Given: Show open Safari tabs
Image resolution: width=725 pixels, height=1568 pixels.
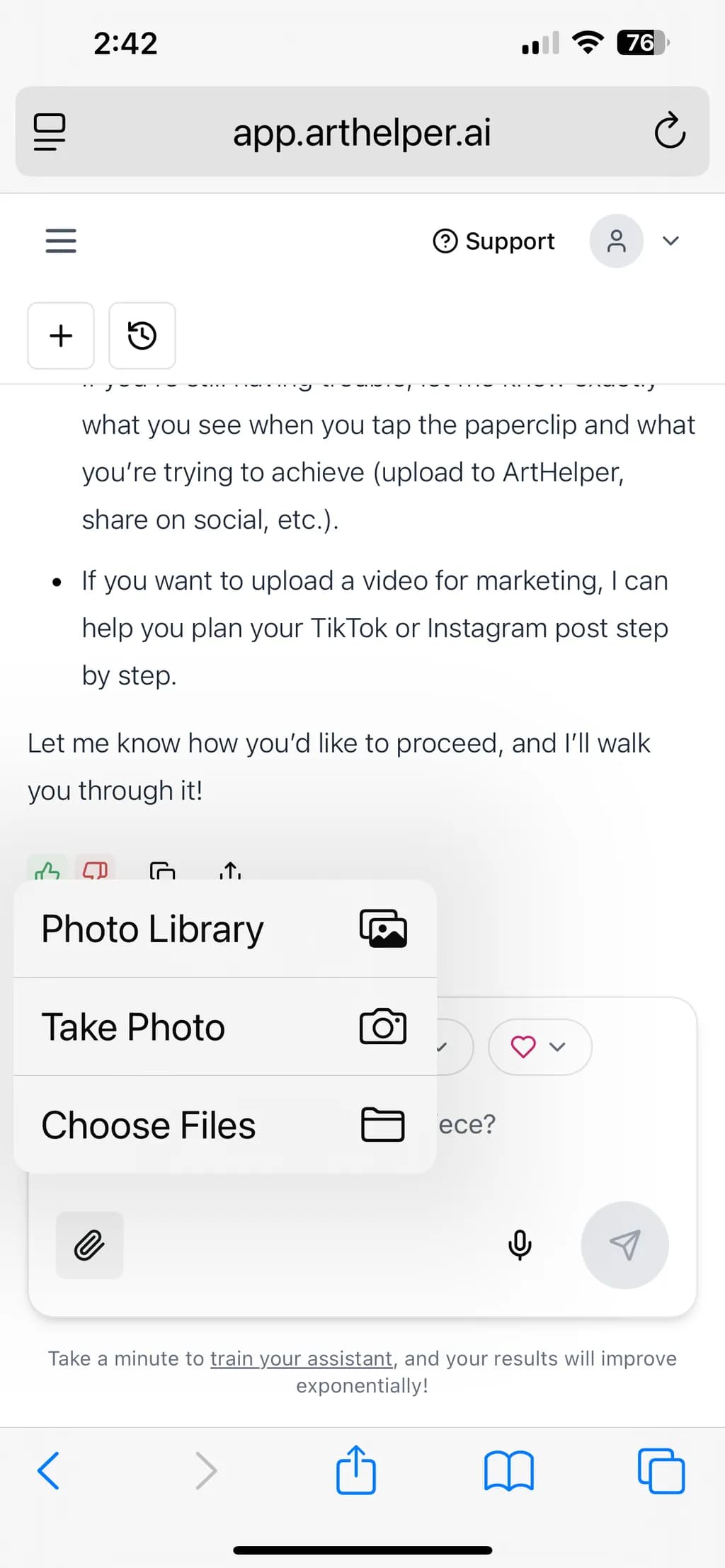Looking at the screenshot, I should click(x=661, y=1471).
